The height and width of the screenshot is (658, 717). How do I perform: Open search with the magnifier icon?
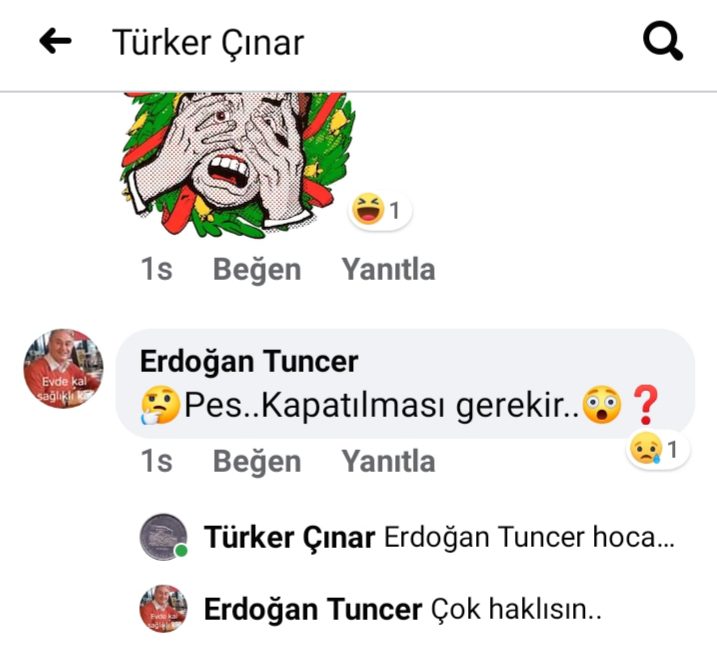(x=662, y=42)
